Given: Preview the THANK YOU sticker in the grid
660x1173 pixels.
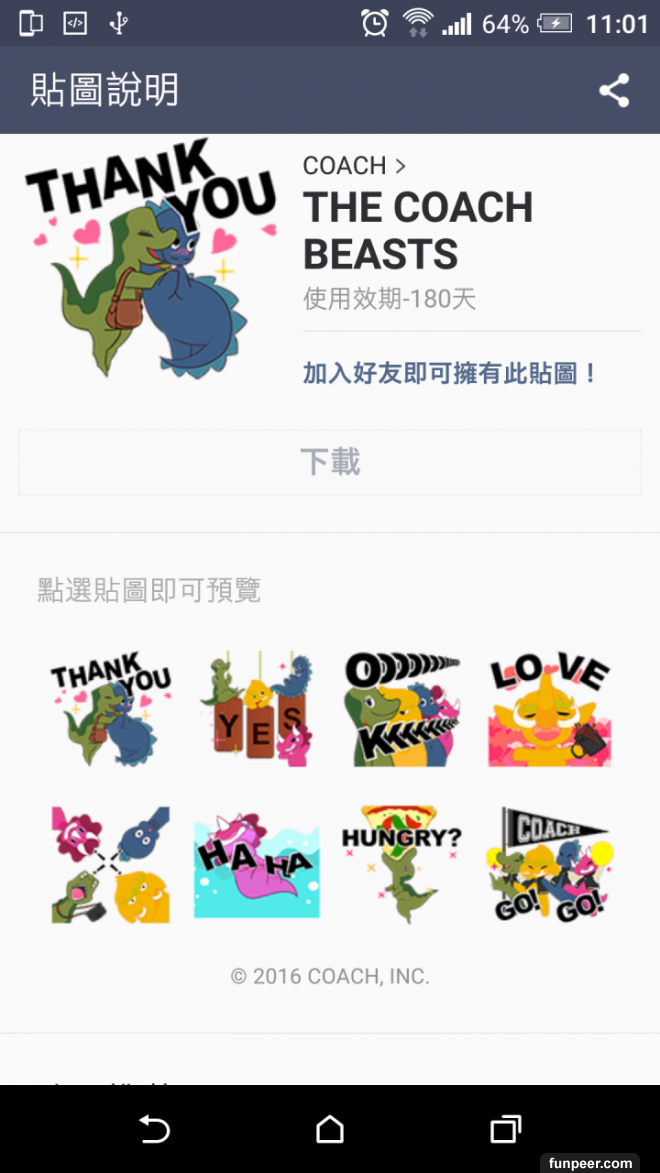Looking at the screenshot, I should tap(110, 710).
